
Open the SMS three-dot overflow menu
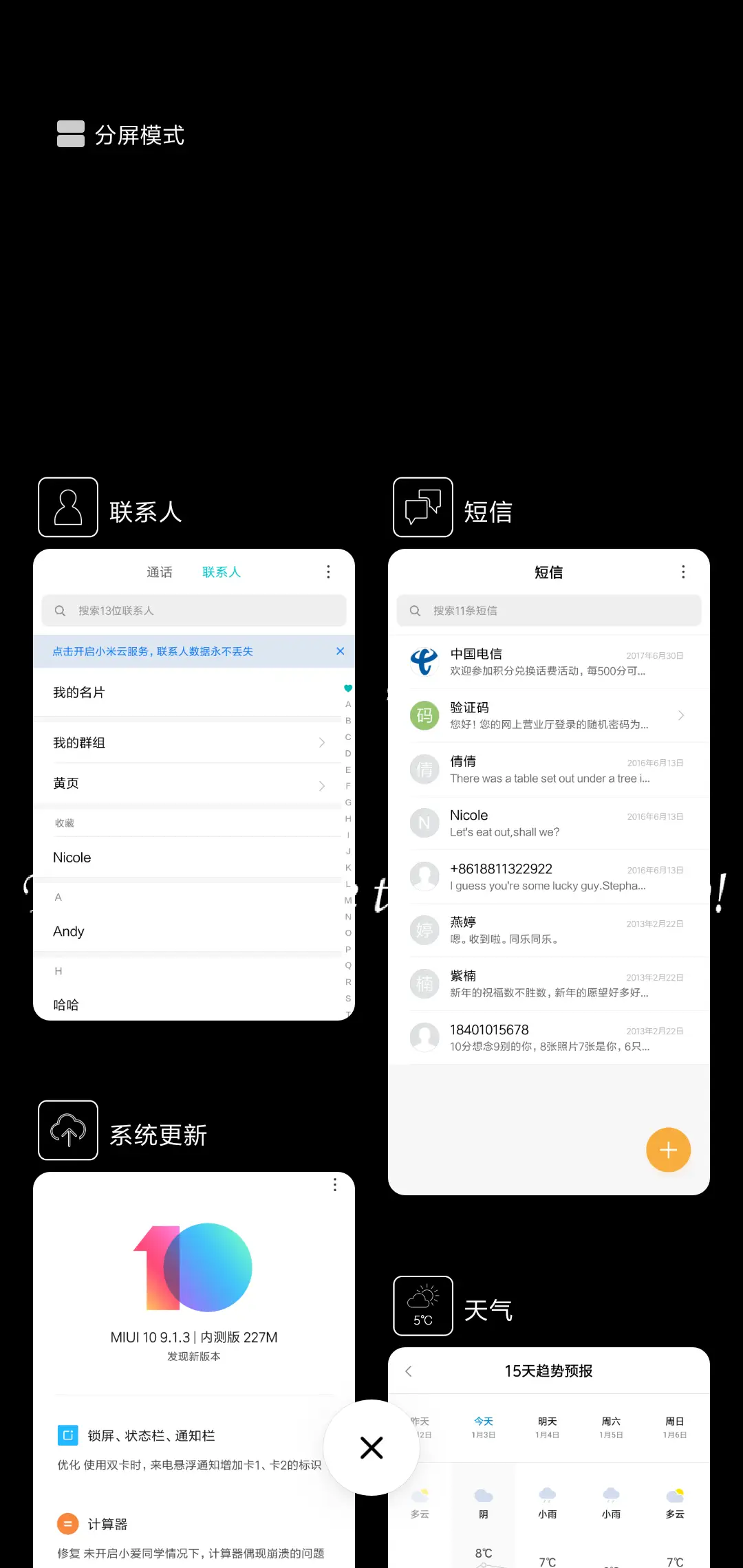683,571
